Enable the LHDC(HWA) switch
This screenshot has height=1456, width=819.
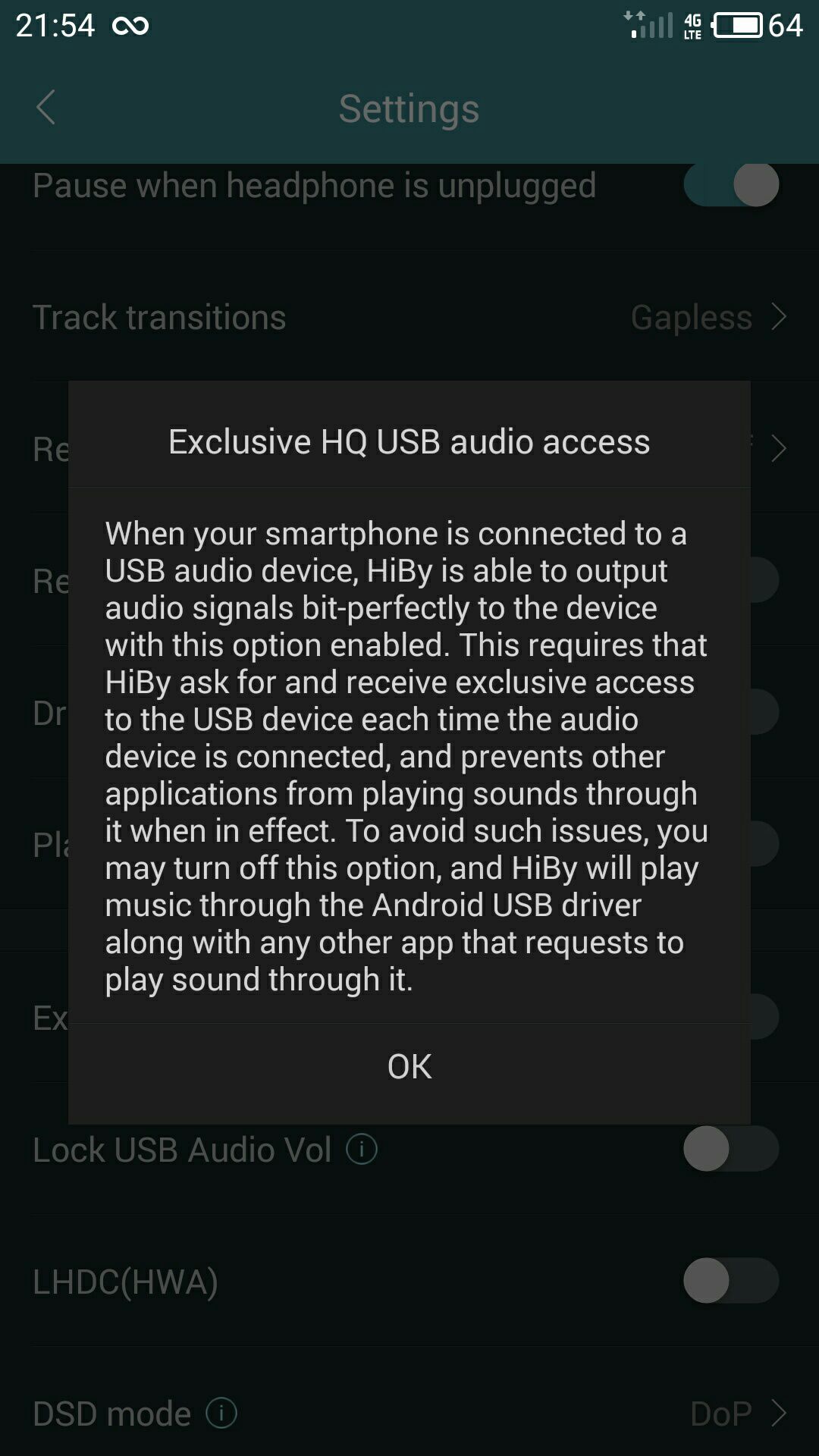point(731,1281)
